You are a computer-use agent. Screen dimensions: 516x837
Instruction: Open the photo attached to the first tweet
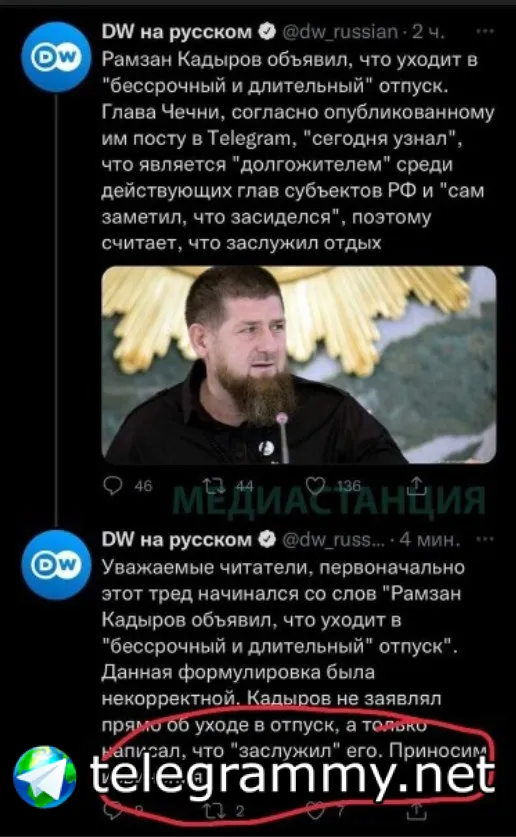click(x=299, y=365)
